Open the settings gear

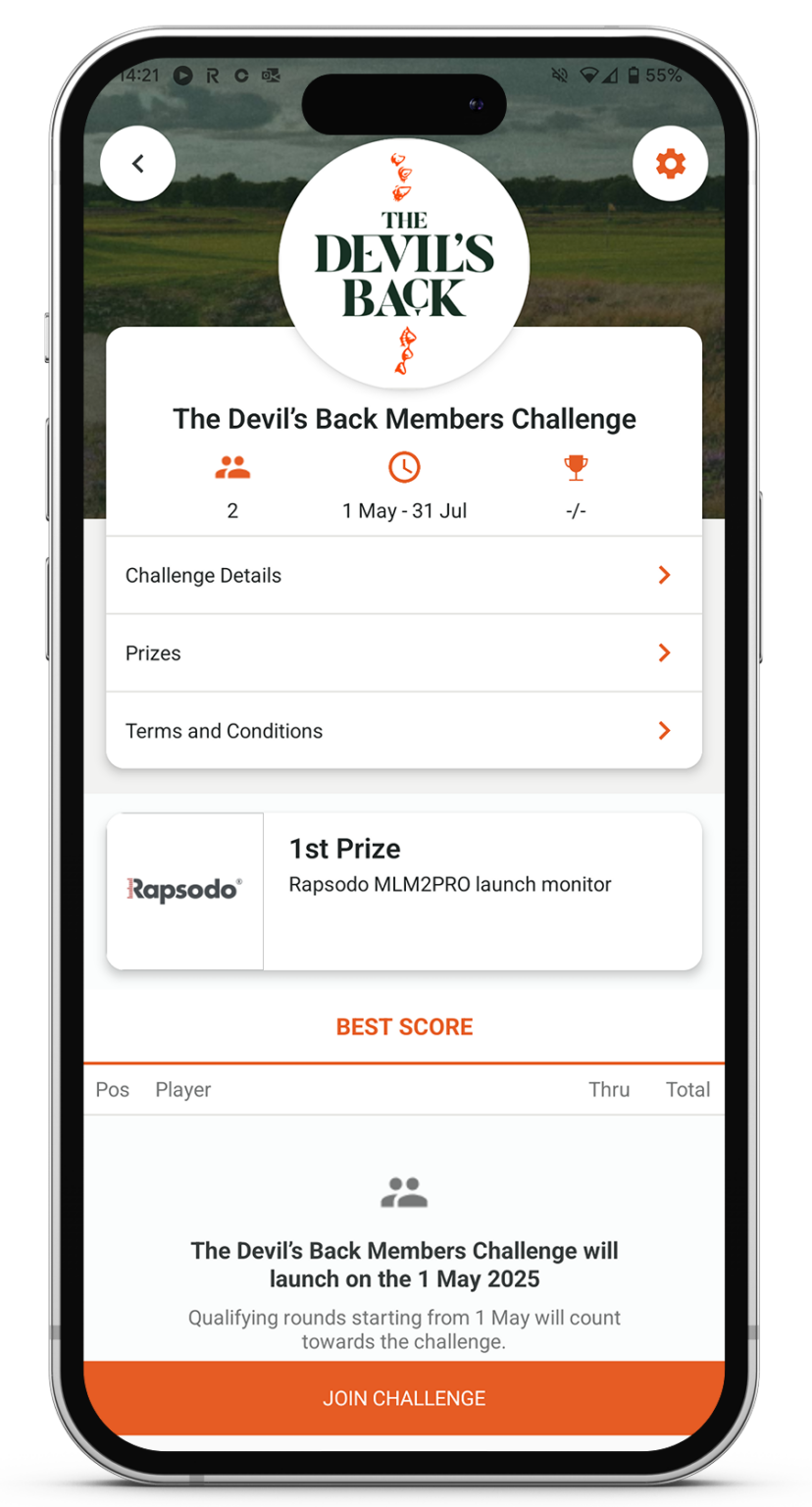tap(670, 164)
